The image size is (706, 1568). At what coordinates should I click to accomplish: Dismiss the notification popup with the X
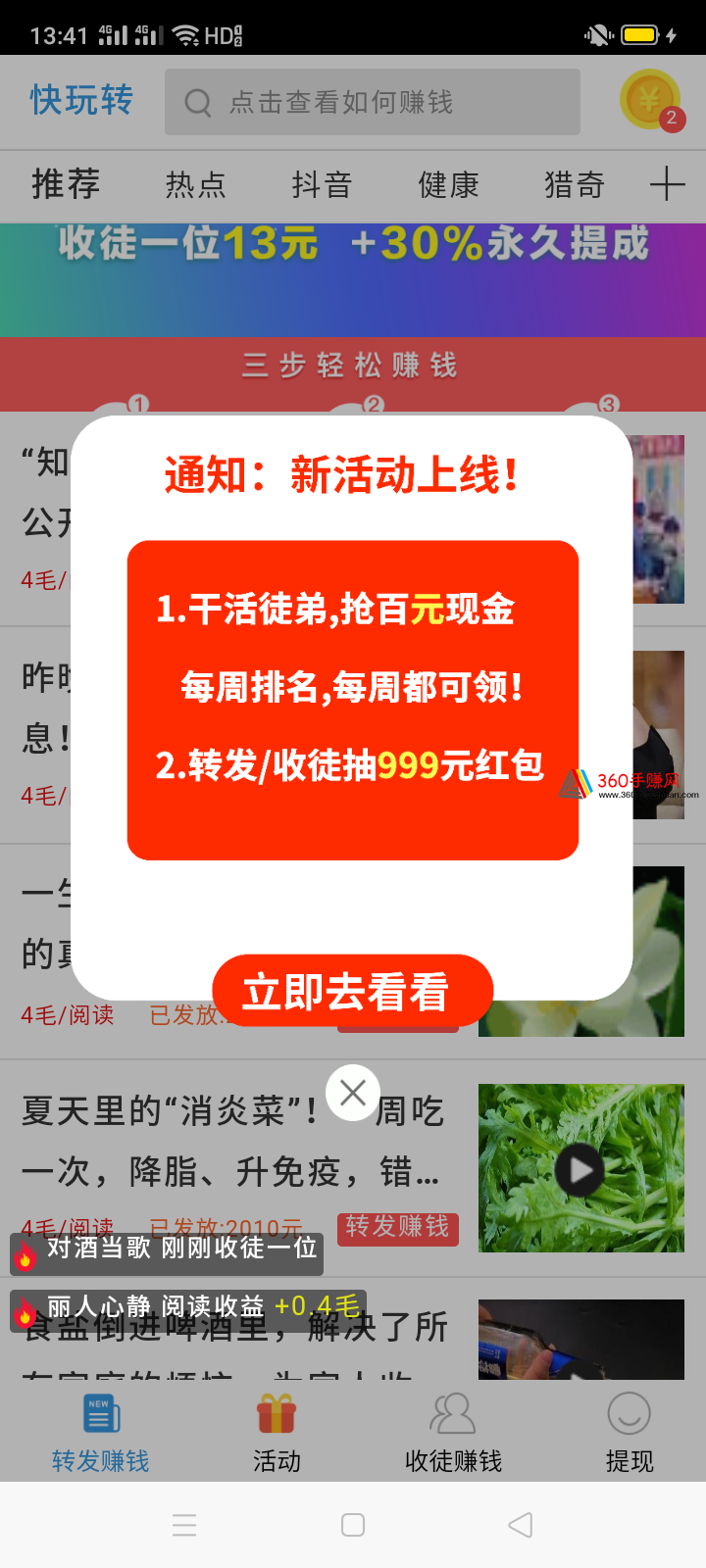[x=353, y=1092]
